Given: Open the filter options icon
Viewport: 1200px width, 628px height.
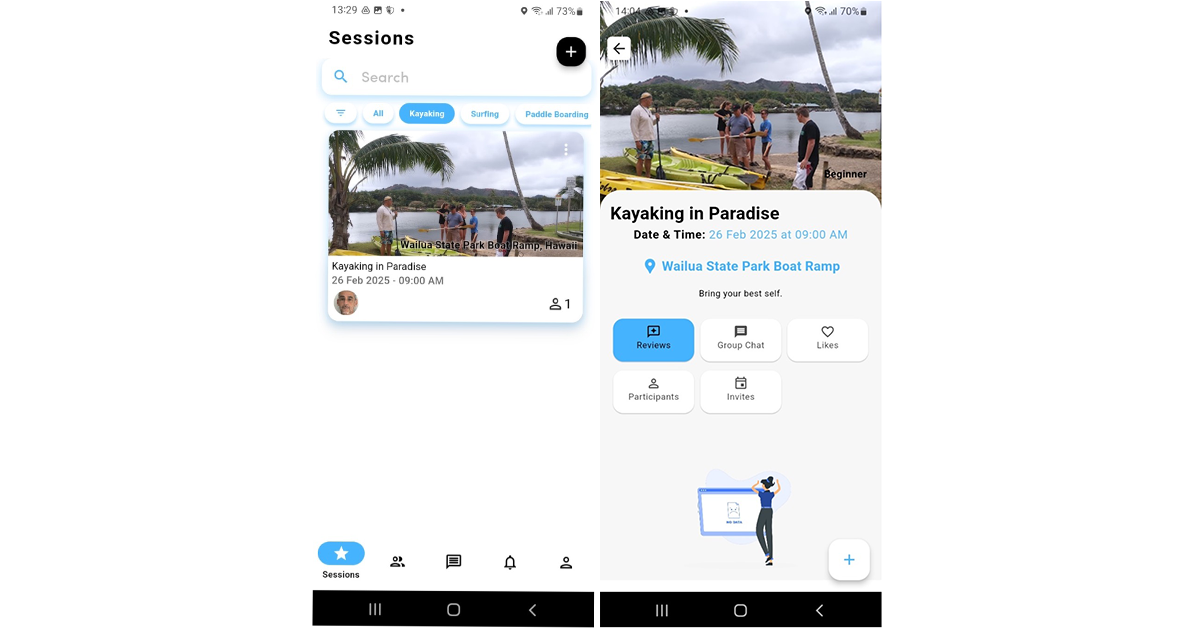Looking at the screenshot, I should coord(340,114).
